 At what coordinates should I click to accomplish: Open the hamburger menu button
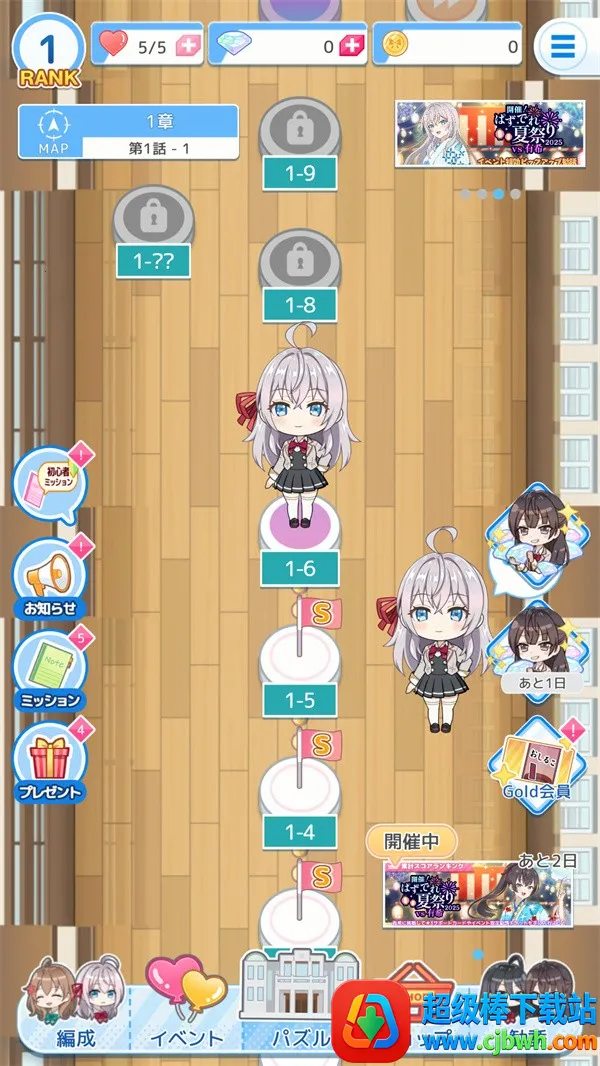563,46
